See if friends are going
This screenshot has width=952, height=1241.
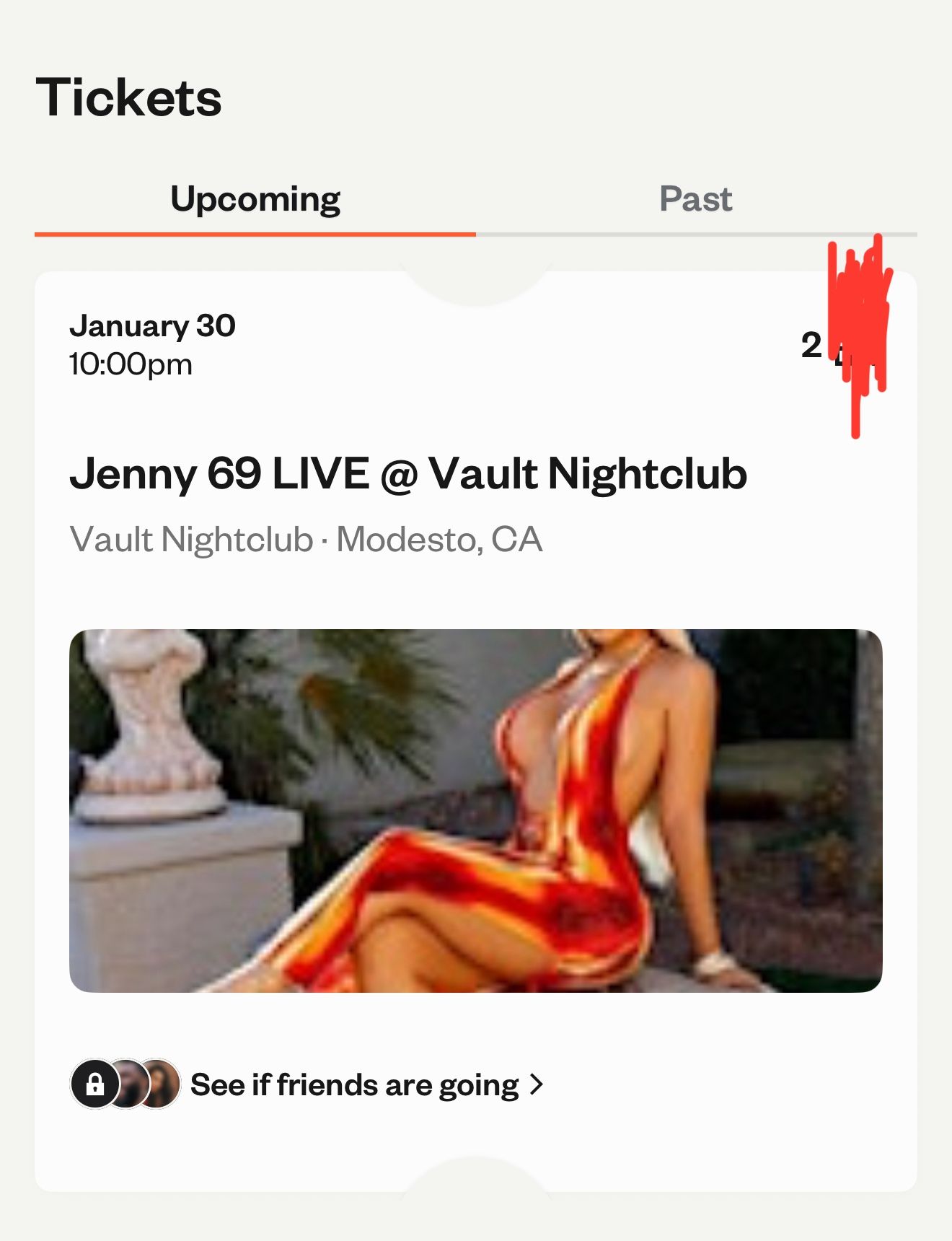pos(355,1084)
